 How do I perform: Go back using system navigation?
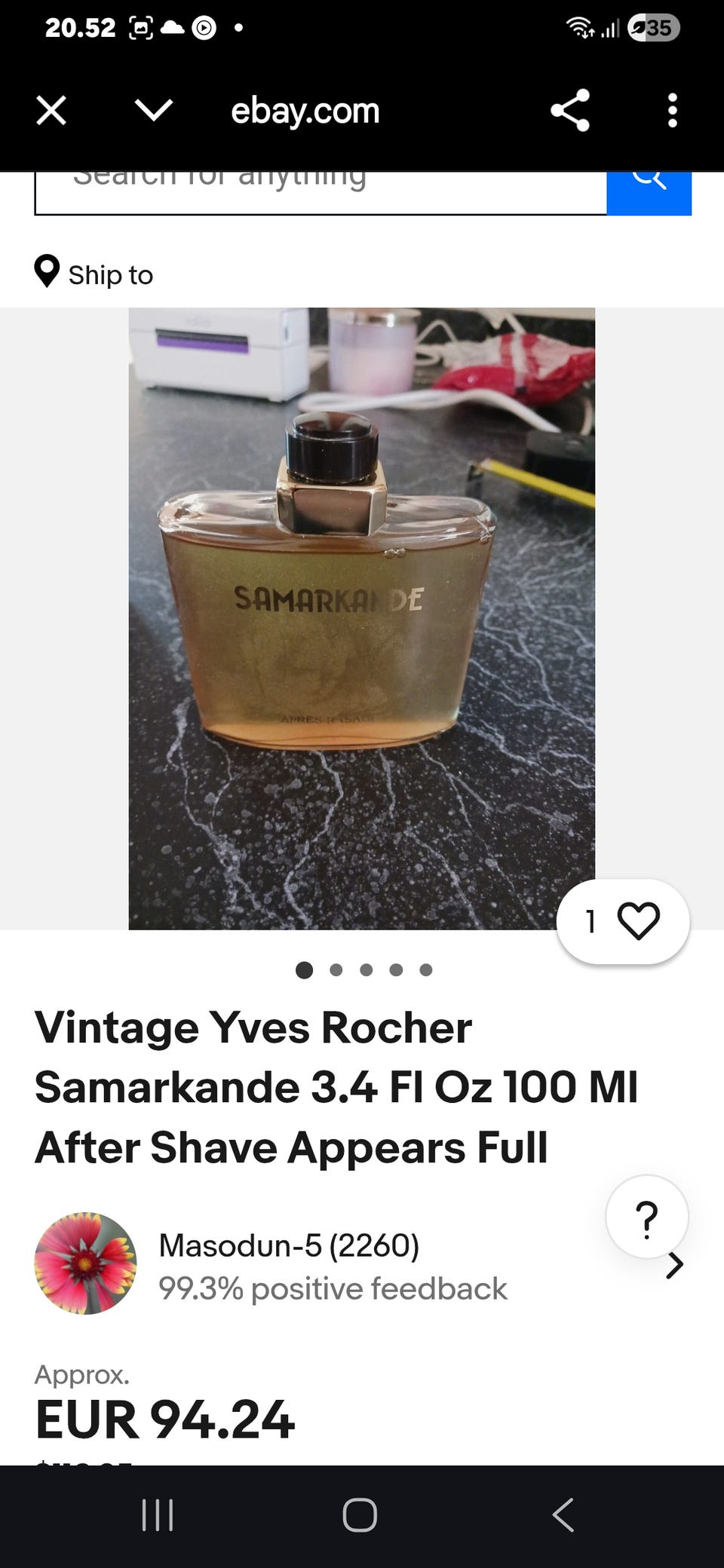pyautogui.click(x=563, y=1514)
